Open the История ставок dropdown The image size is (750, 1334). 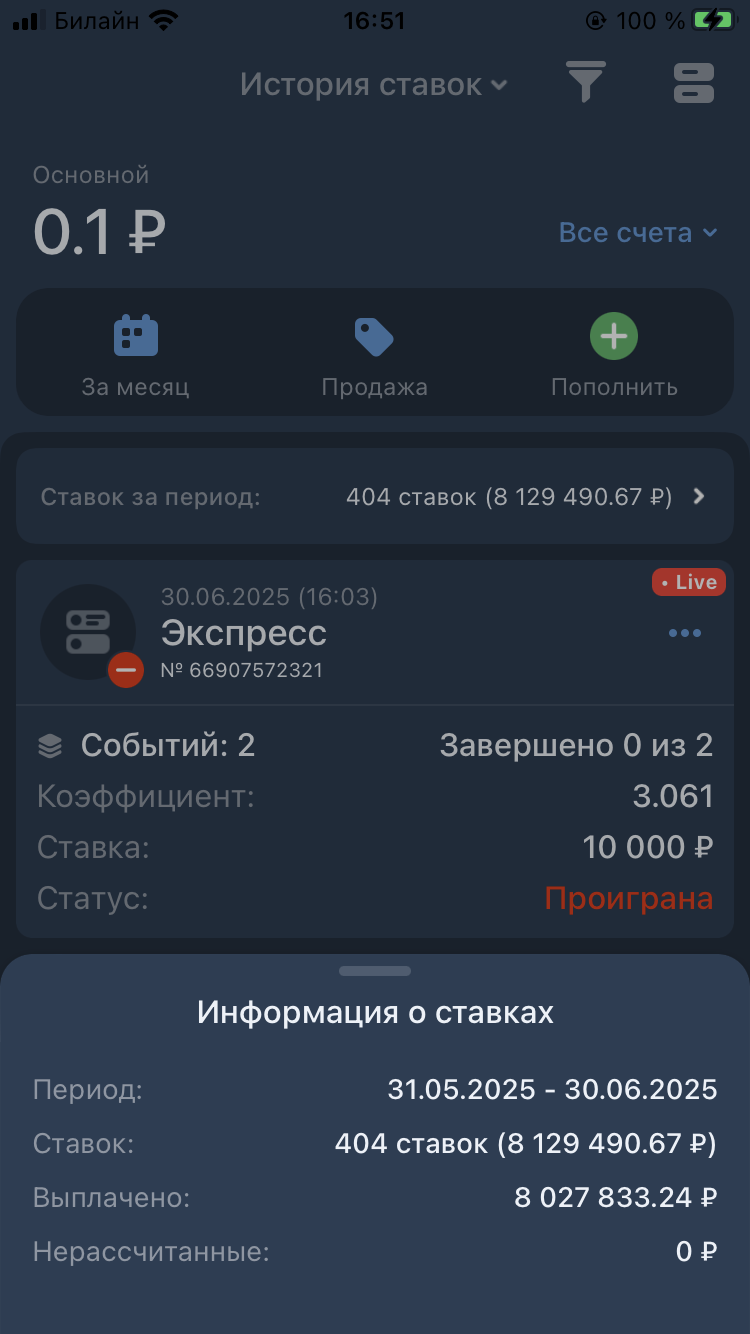click(374, 85)
